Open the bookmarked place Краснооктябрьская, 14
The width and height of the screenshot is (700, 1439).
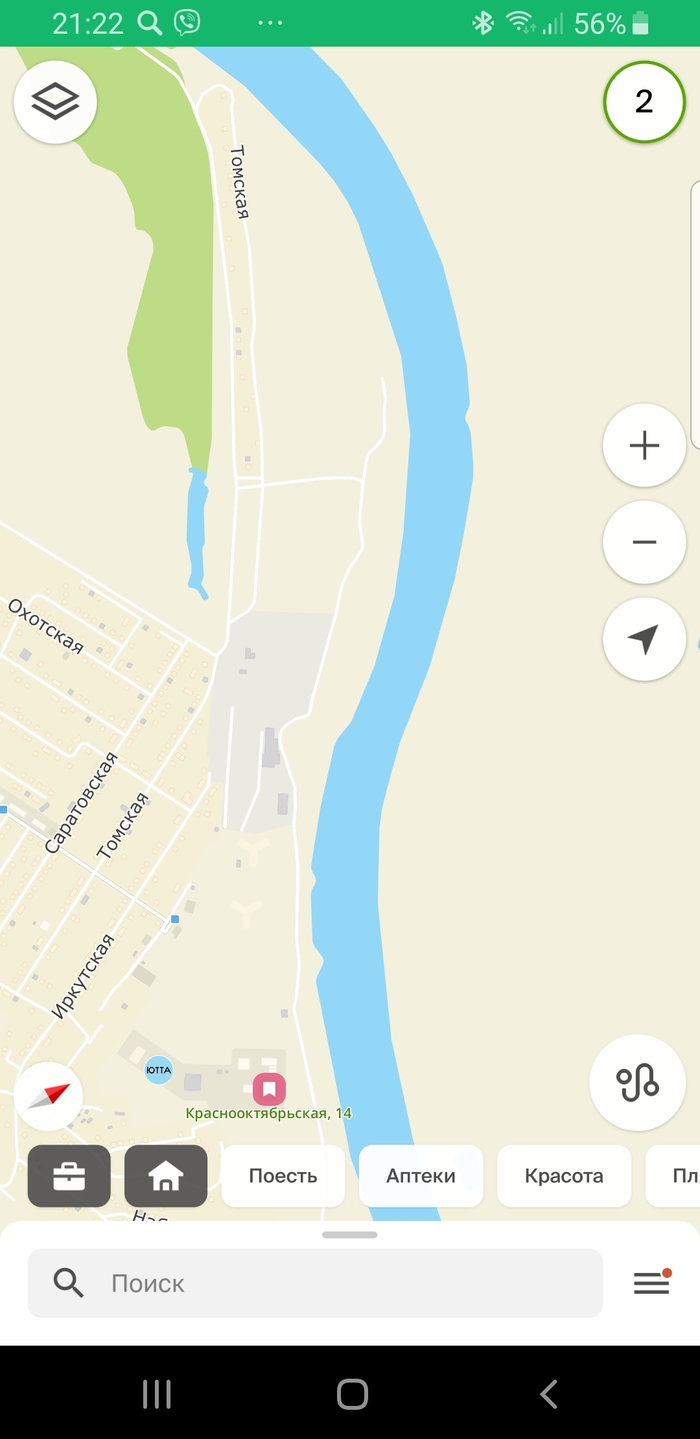268,1089
